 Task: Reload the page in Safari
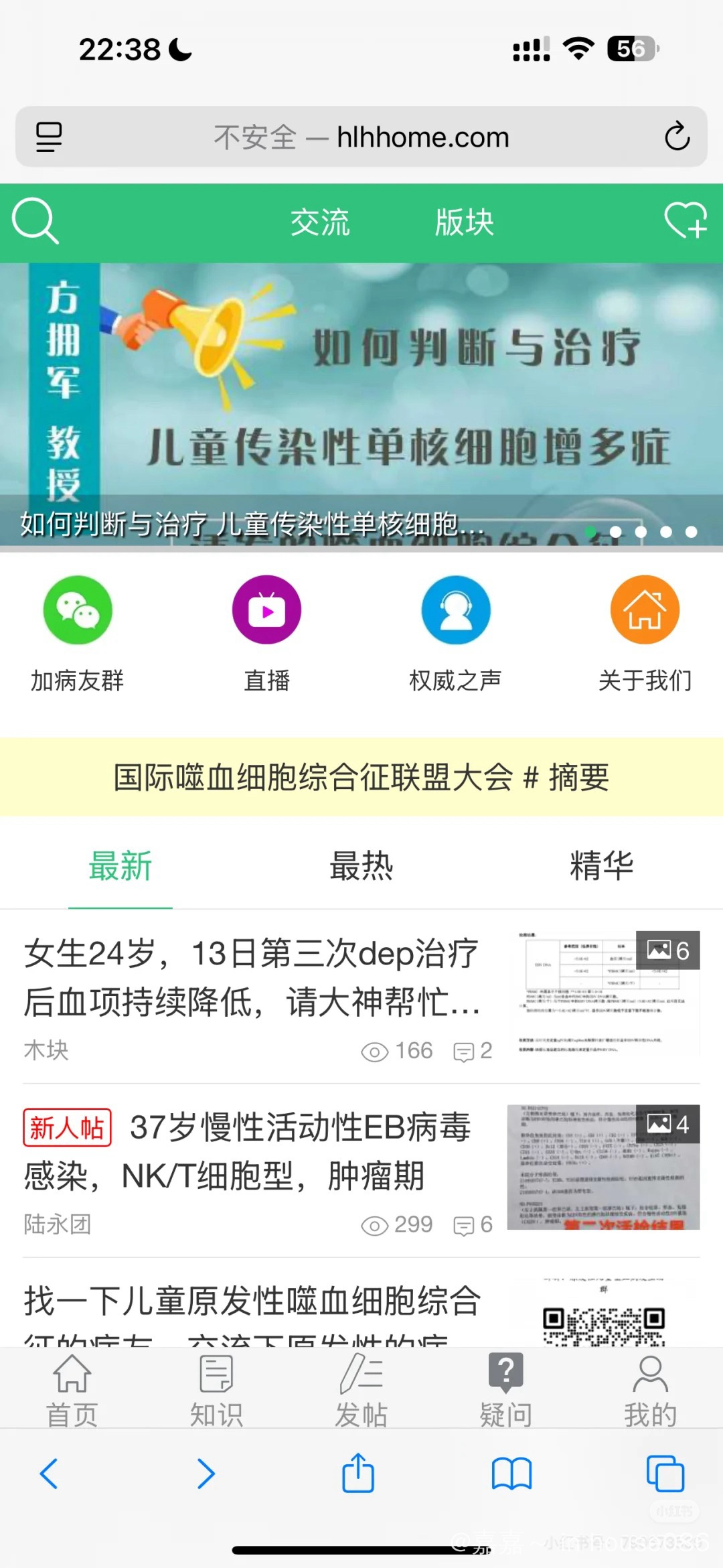(x=677, y=136)
